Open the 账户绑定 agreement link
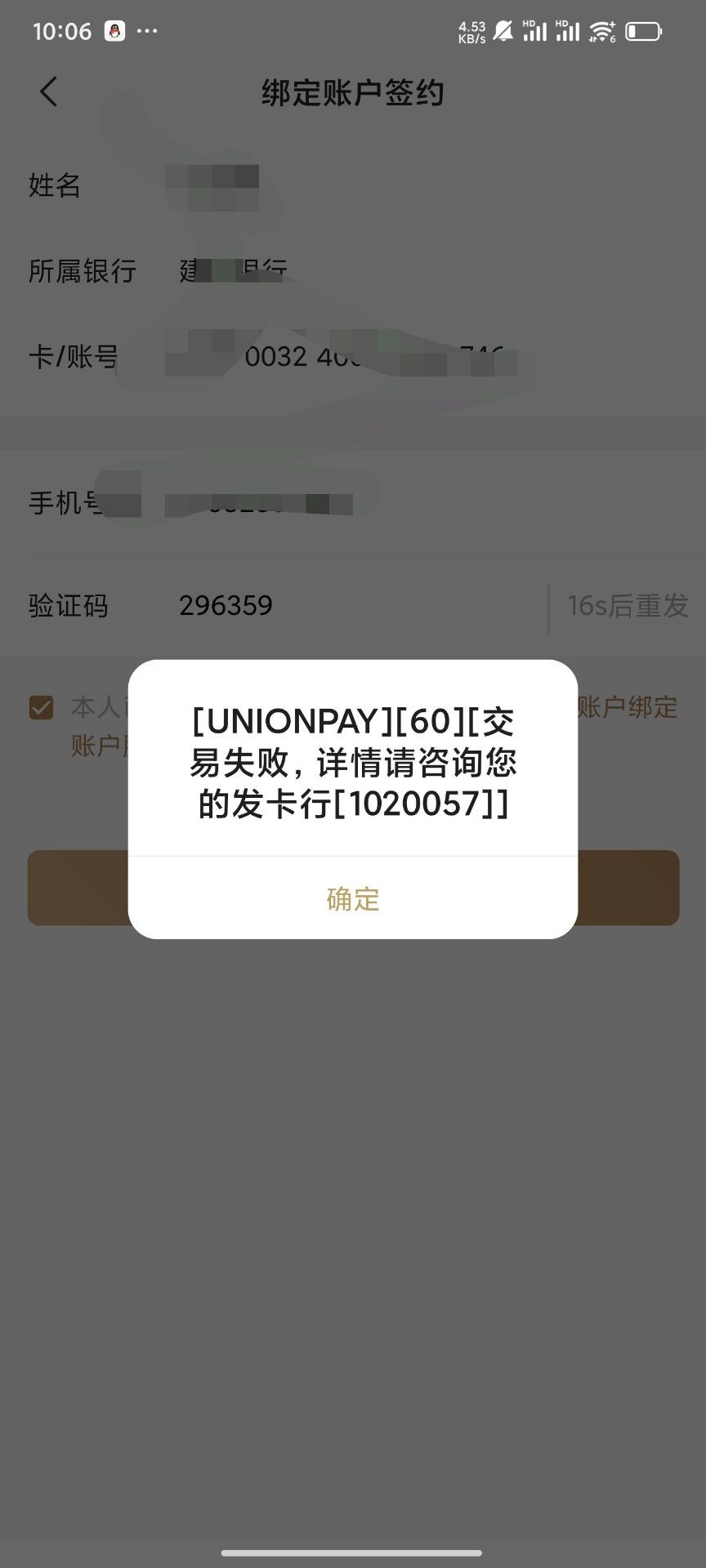 point(628,707)
